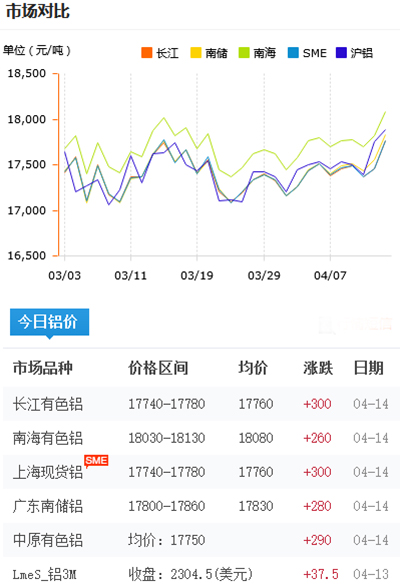Toggle the 南储 series in the chart legend
This screenshot has height=588, width=400.
[209, 53]
